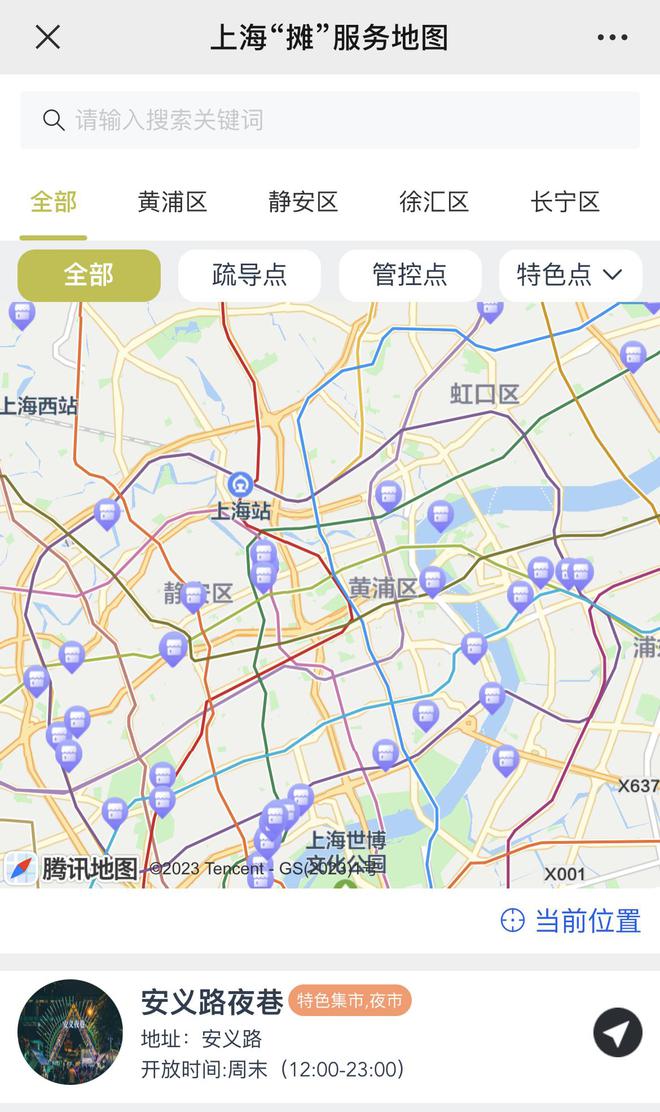Select the 徐汇区 district tab
Image resolution: width=660 pixels, height=1112 pixels.
pyautogui.click(x=434, y=202)
